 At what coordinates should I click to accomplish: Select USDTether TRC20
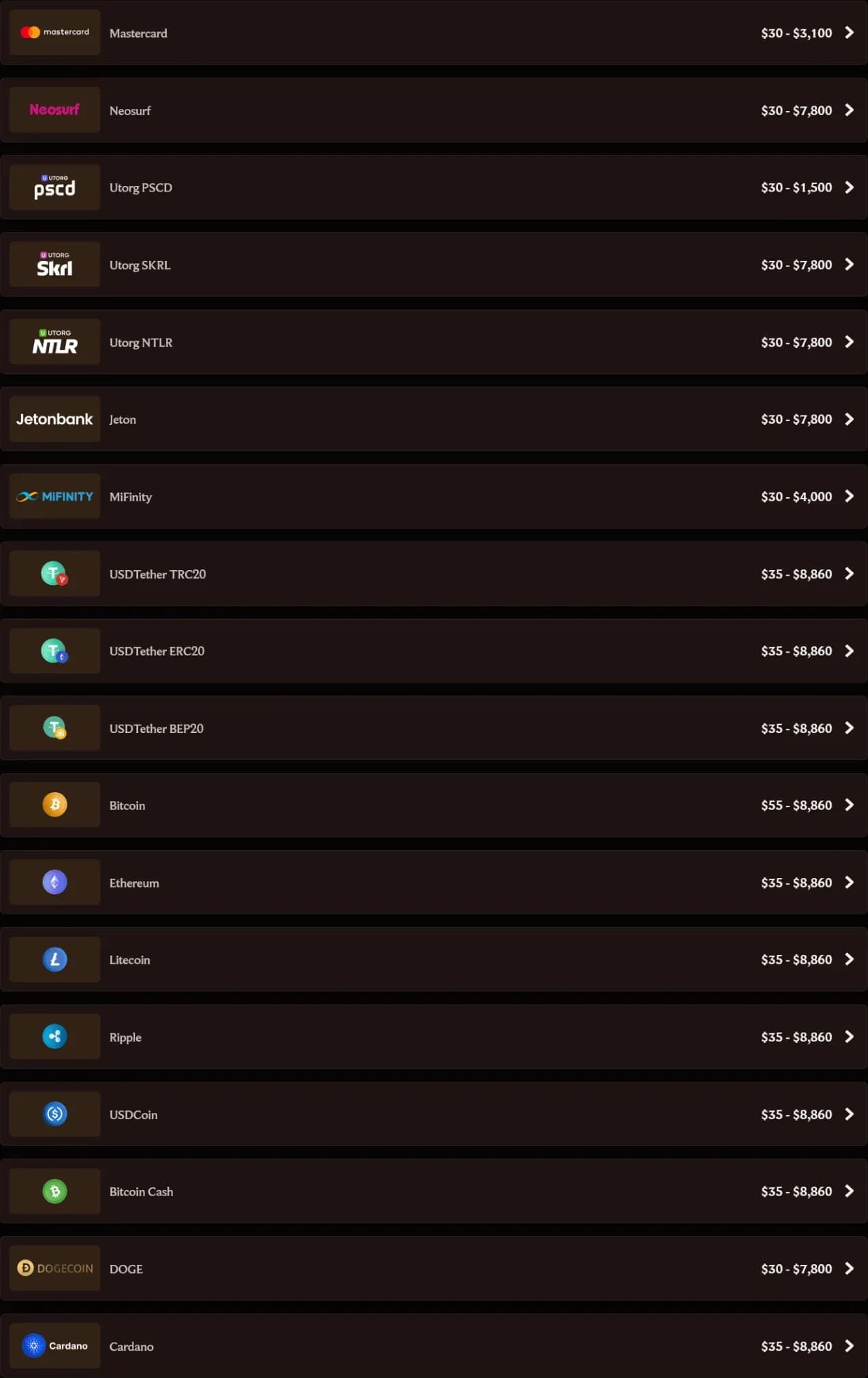433,574
